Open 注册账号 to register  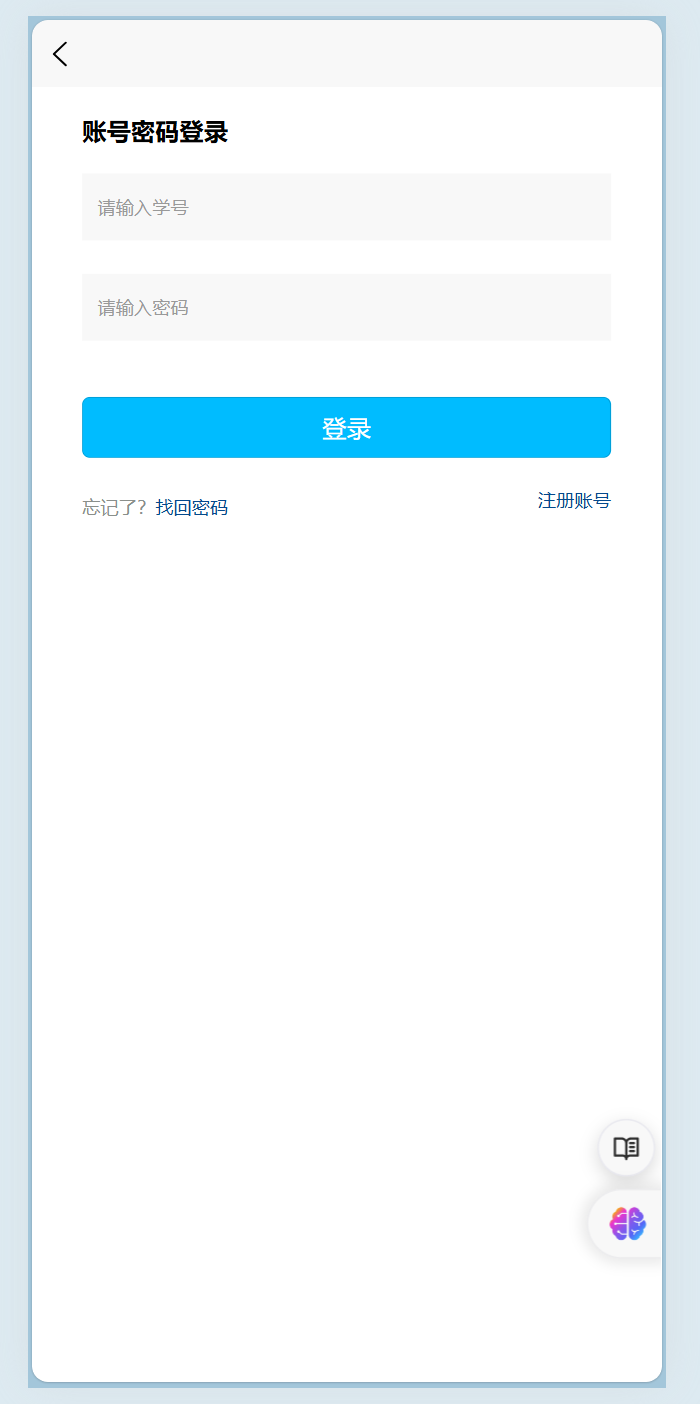point(574,501)
